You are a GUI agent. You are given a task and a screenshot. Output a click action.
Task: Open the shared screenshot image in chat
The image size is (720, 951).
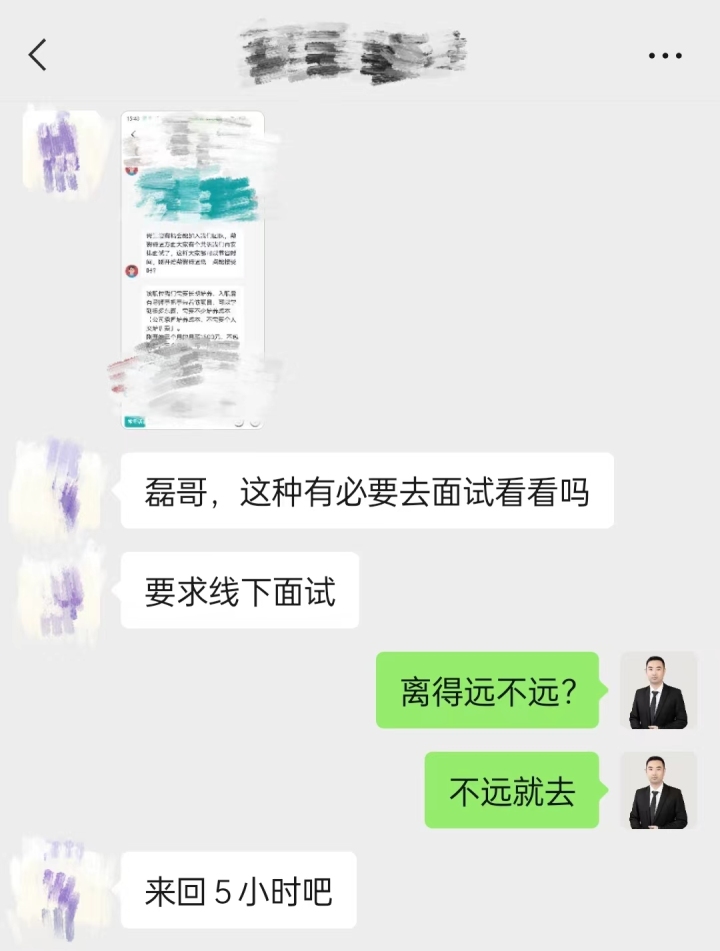(x=193, y=270)
